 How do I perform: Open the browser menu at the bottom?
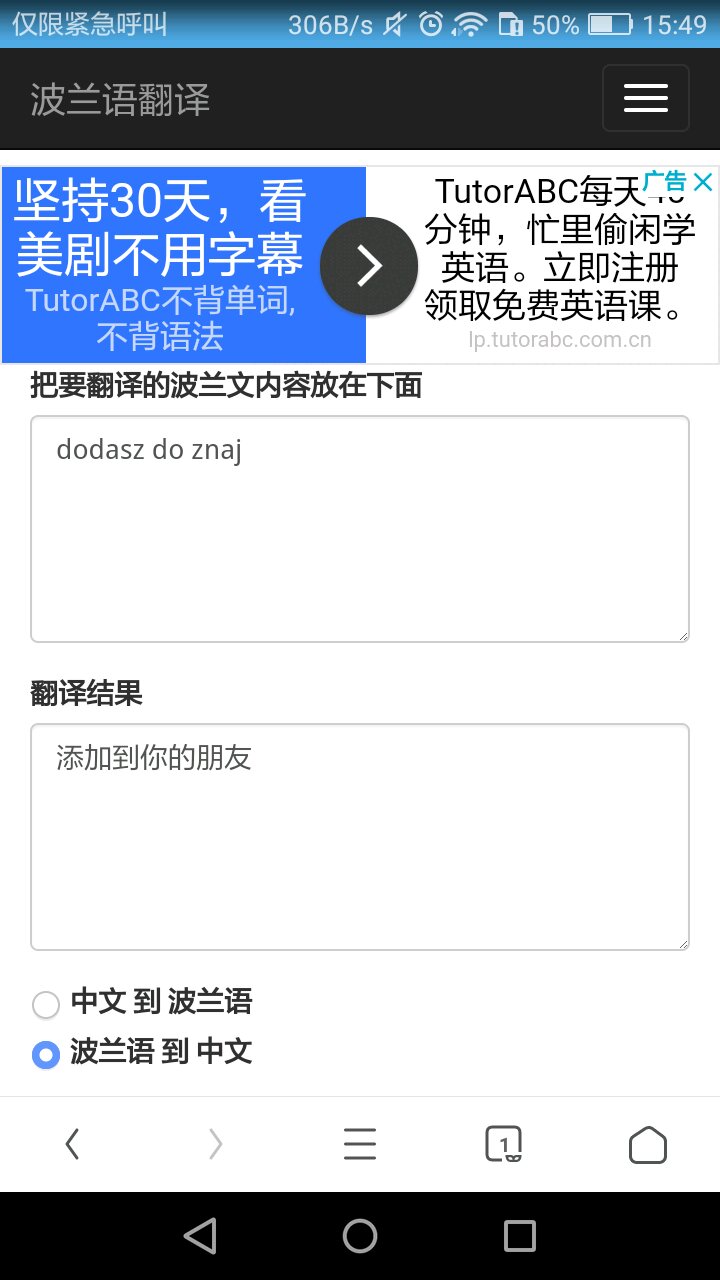pyautogui.click(x=360, y=1144)
